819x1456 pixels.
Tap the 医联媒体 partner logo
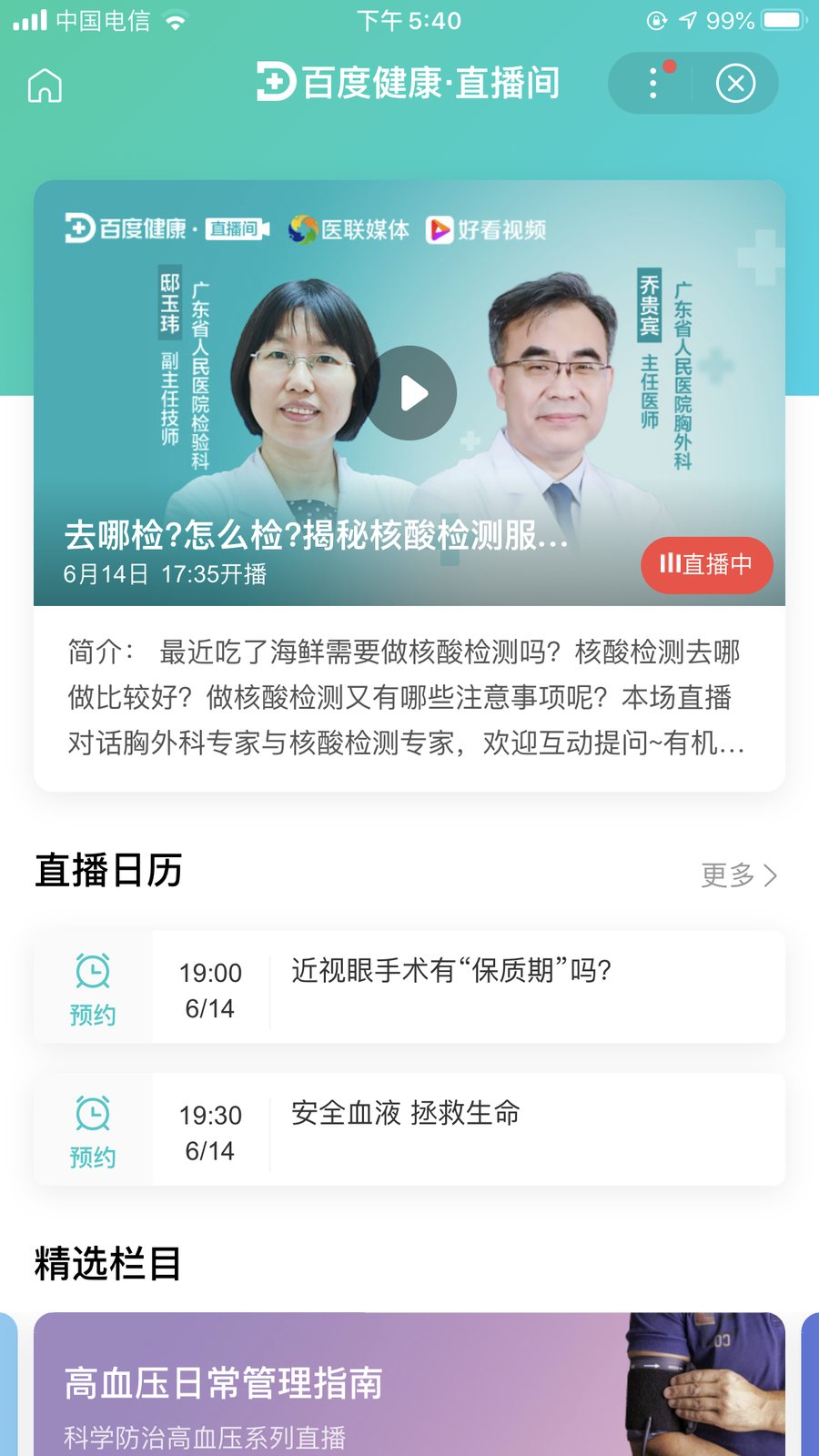click(350, 229)
